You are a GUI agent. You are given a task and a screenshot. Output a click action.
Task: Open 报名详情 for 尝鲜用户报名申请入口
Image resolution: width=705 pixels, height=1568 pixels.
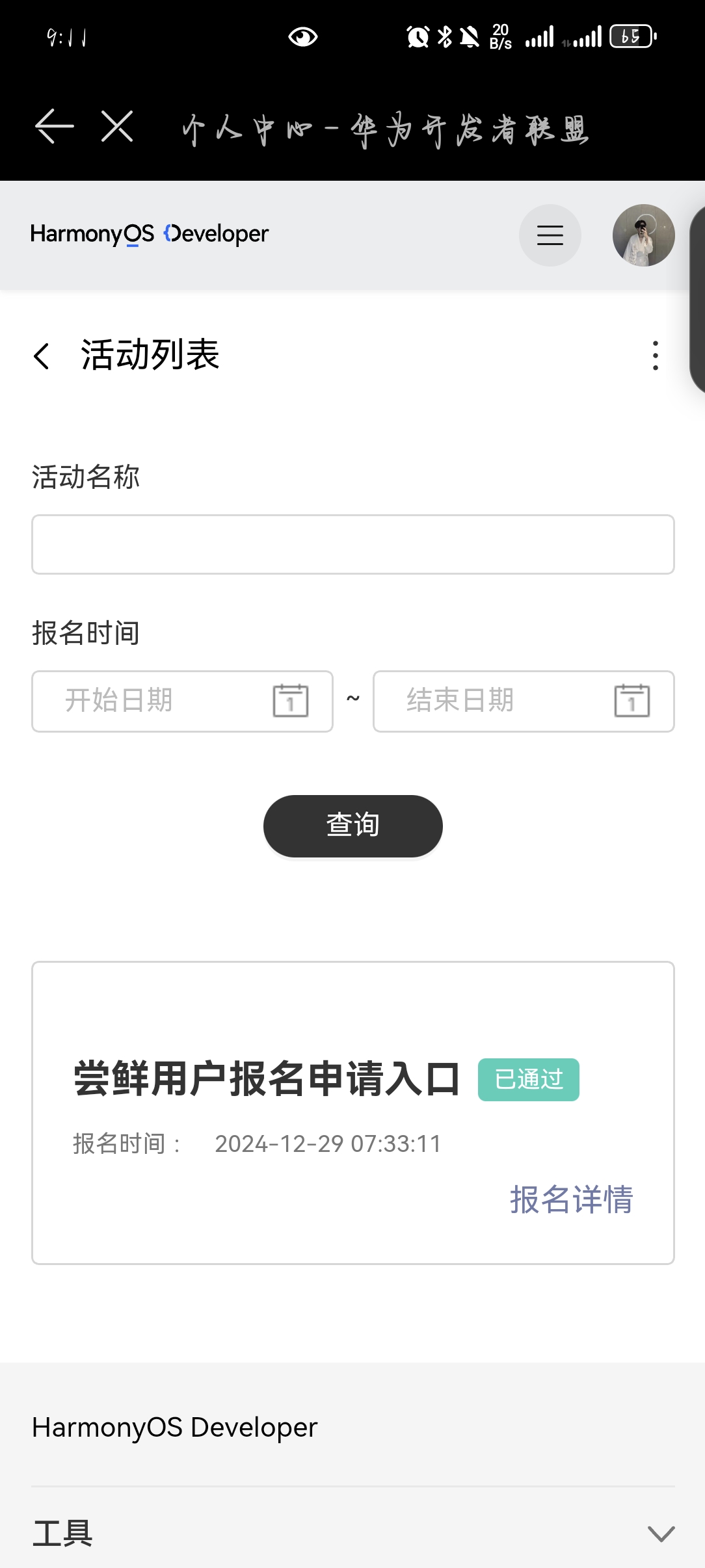(x=571, y=1199)
